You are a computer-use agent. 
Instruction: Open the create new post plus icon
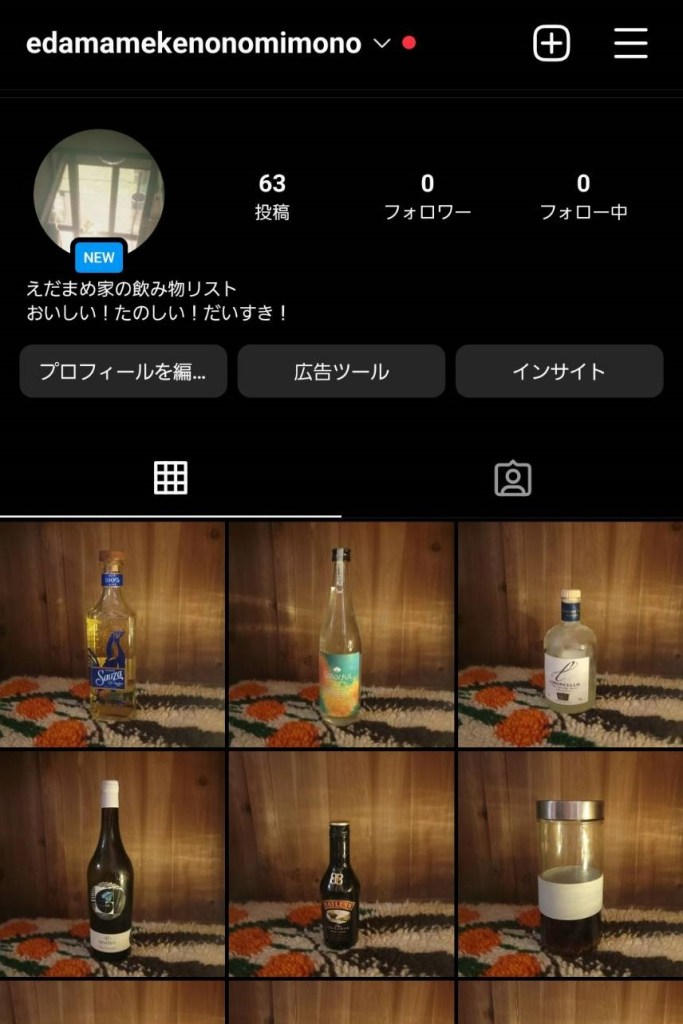pyautogui.click(x=551, y=44)
